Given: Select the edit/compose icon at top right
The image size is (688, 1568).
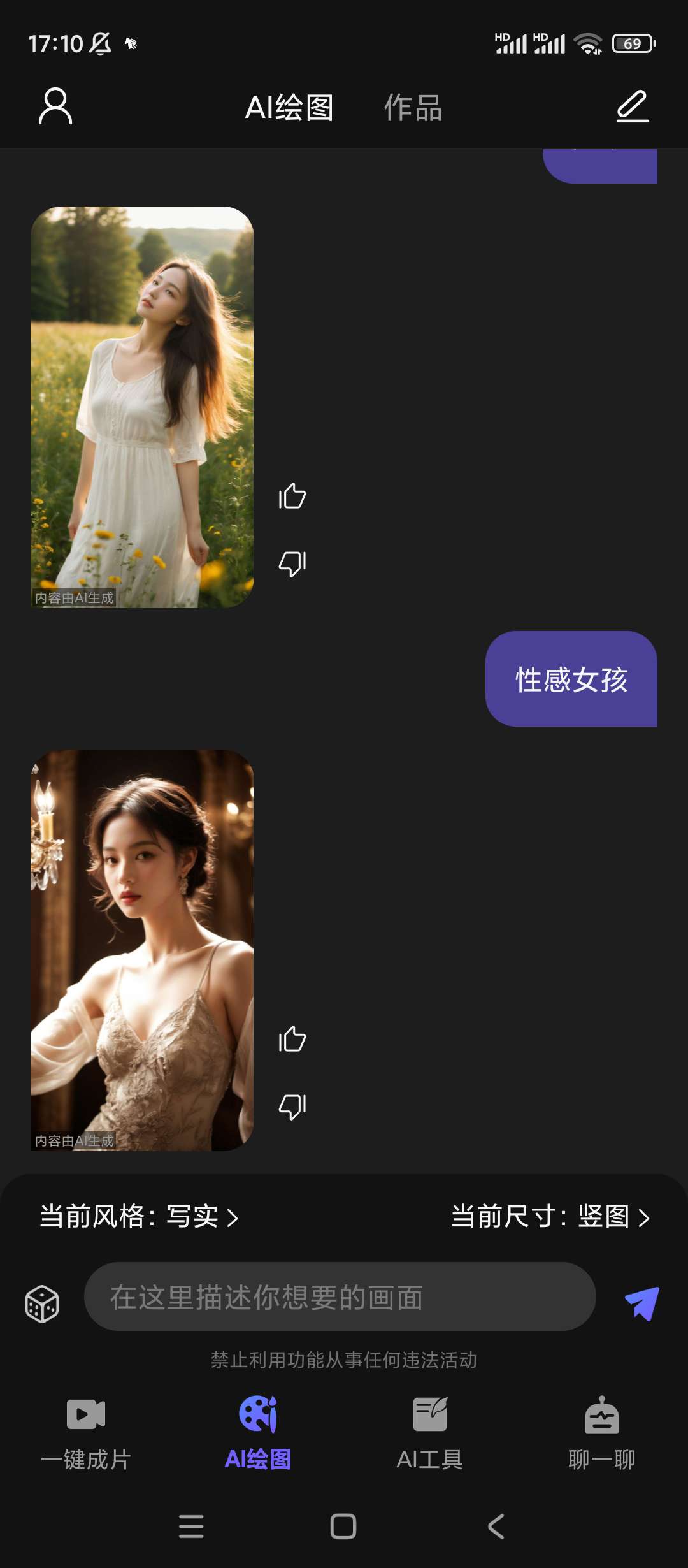Looking at the screenshot, I should [x=631, y=107].
